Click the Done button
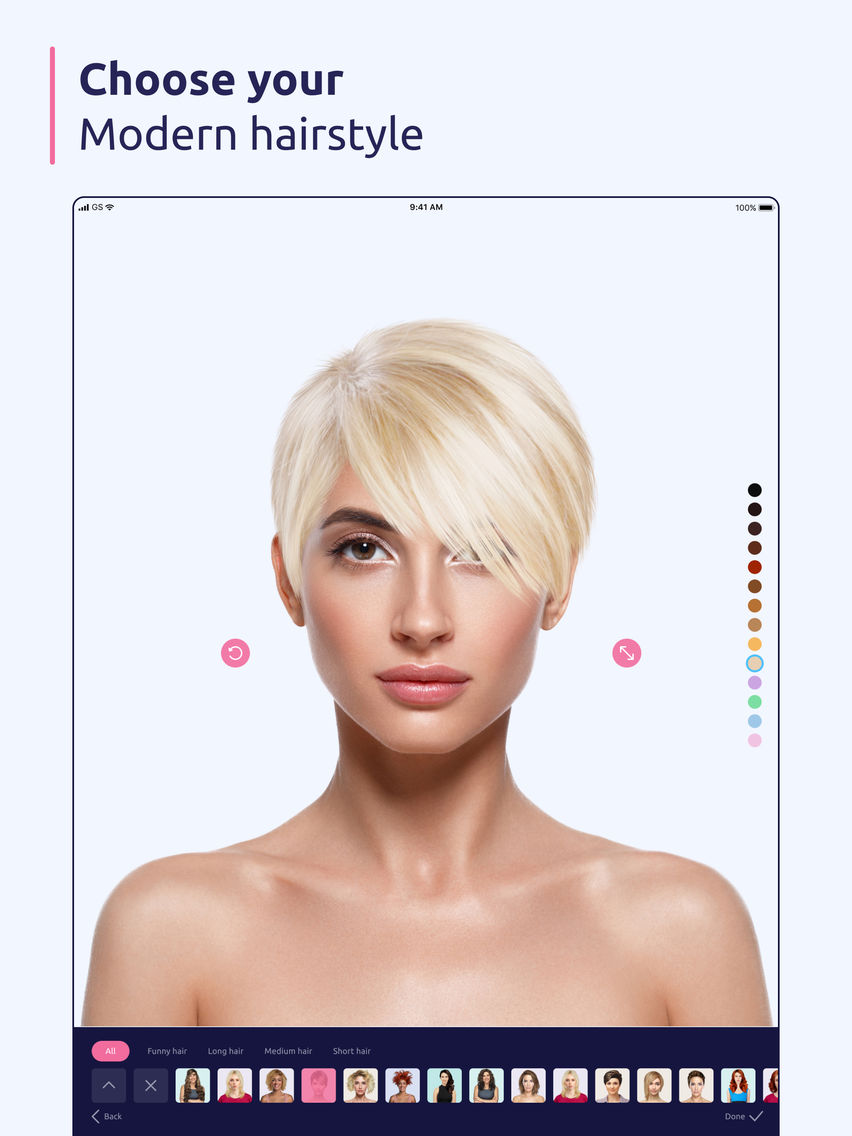This screenshot has width=852, height=1136. 735,1115
